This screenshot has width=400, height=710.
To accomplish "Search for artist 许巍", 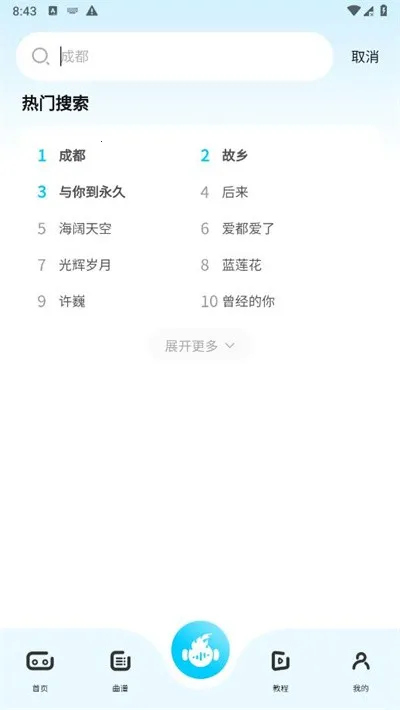I will [x=72, y=301].
